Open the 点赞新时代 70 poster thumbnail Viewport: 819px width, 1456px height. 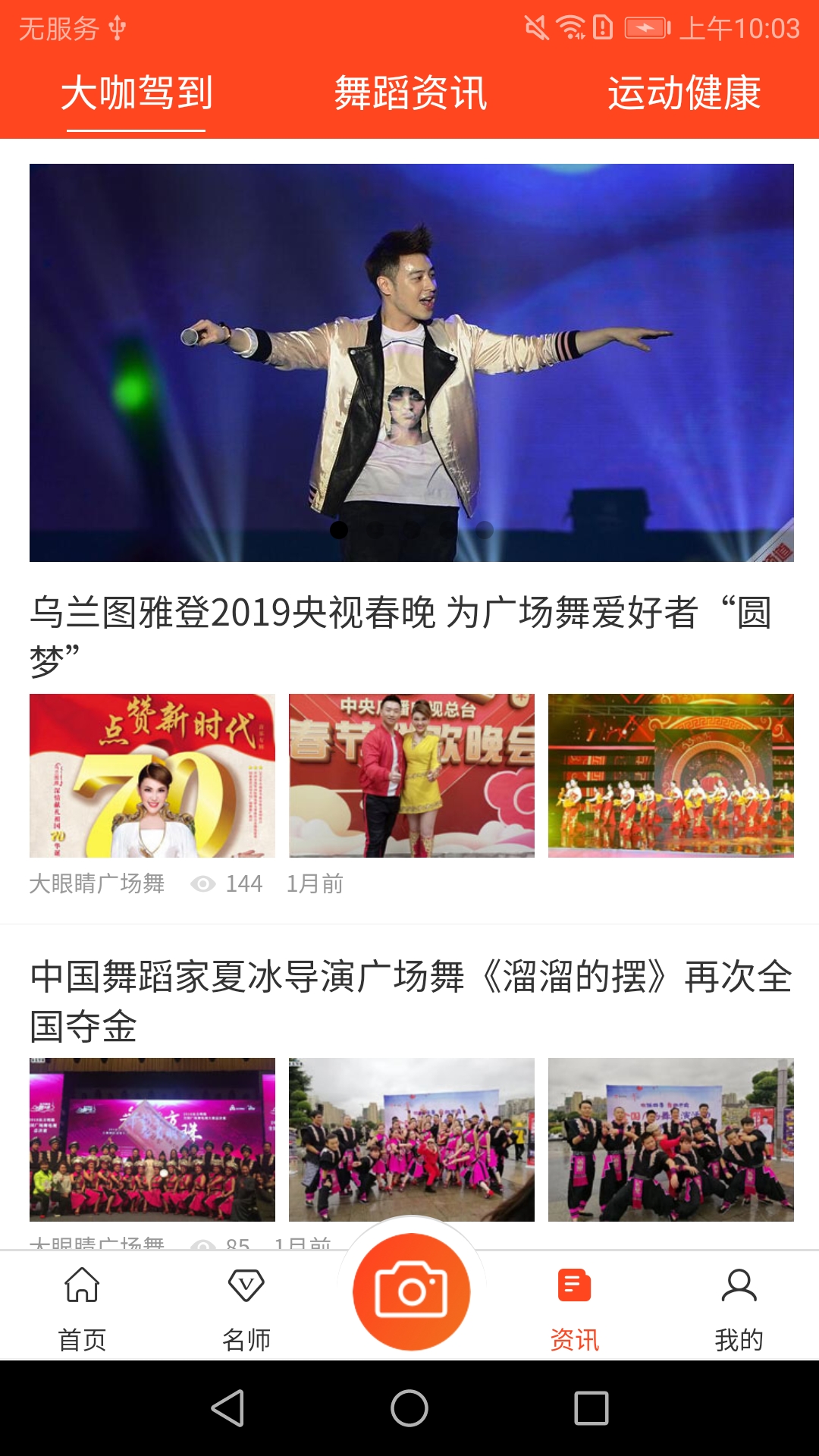[152, 776]
